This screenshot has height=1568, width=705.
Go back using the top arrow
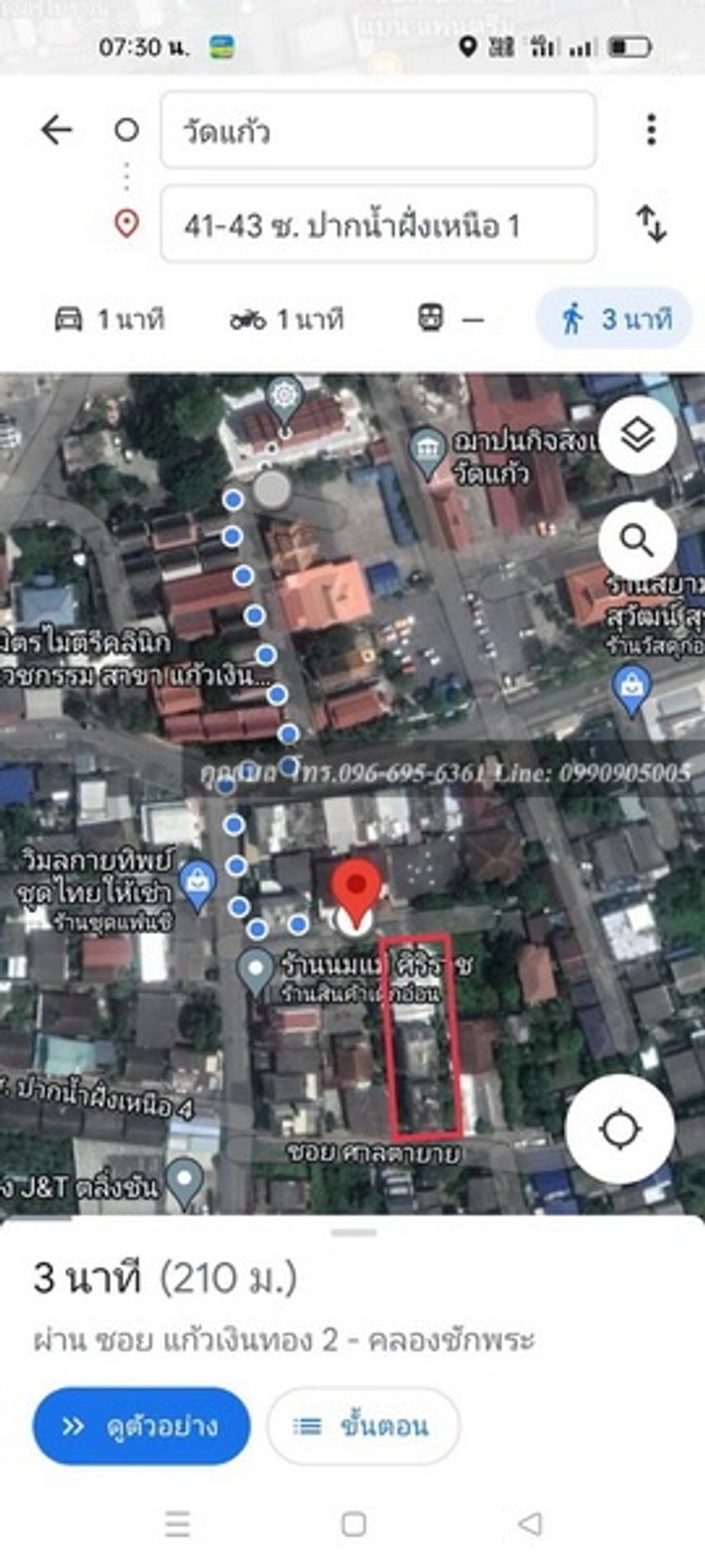click(56, 130)
